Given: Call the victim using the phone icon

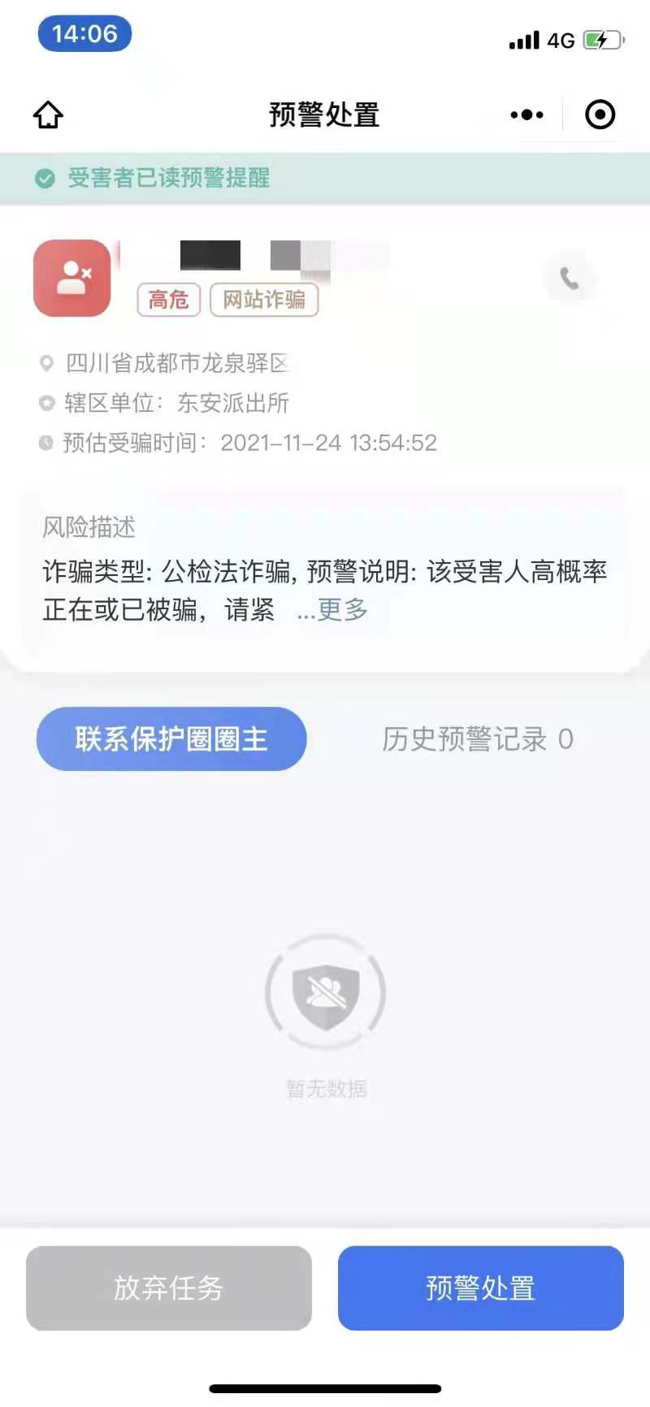Looking at the screenshot, I should pyautogui.click(x=569, y=278).
